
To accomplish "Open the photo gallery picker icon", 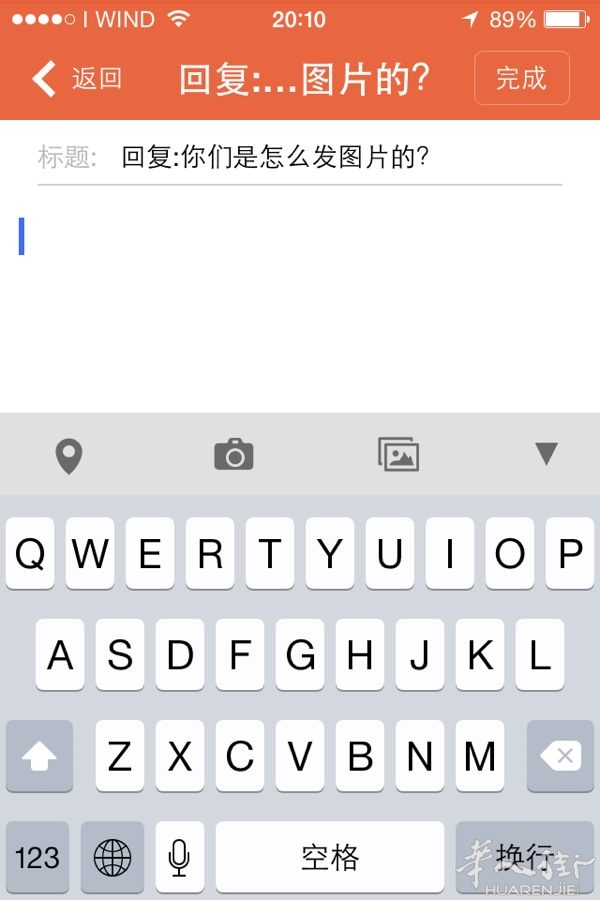I will coord(398,455).
